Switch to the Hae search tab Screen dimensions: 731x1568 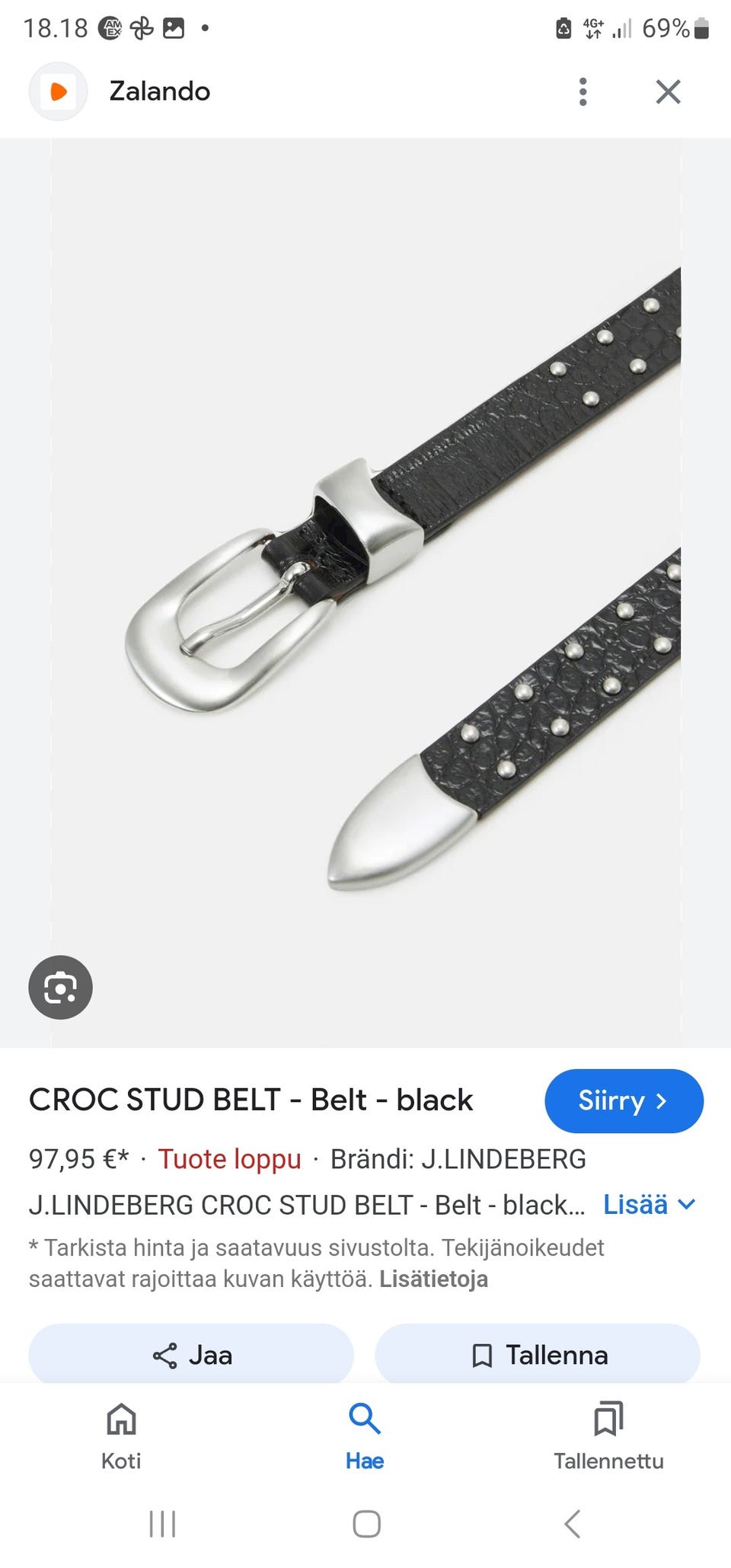[365, 1435]
